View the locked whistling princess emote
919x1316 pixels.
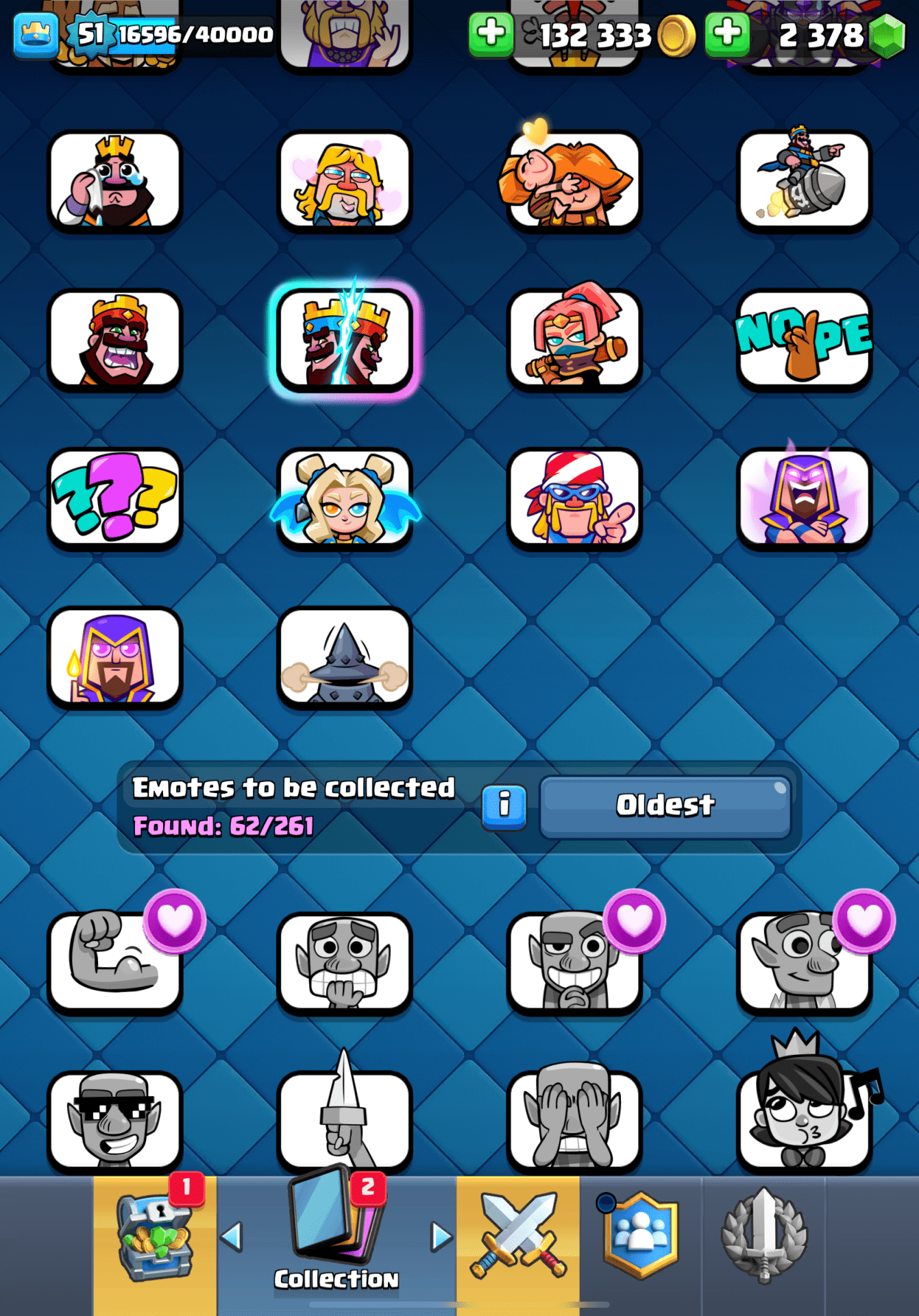click(804, 1120)
